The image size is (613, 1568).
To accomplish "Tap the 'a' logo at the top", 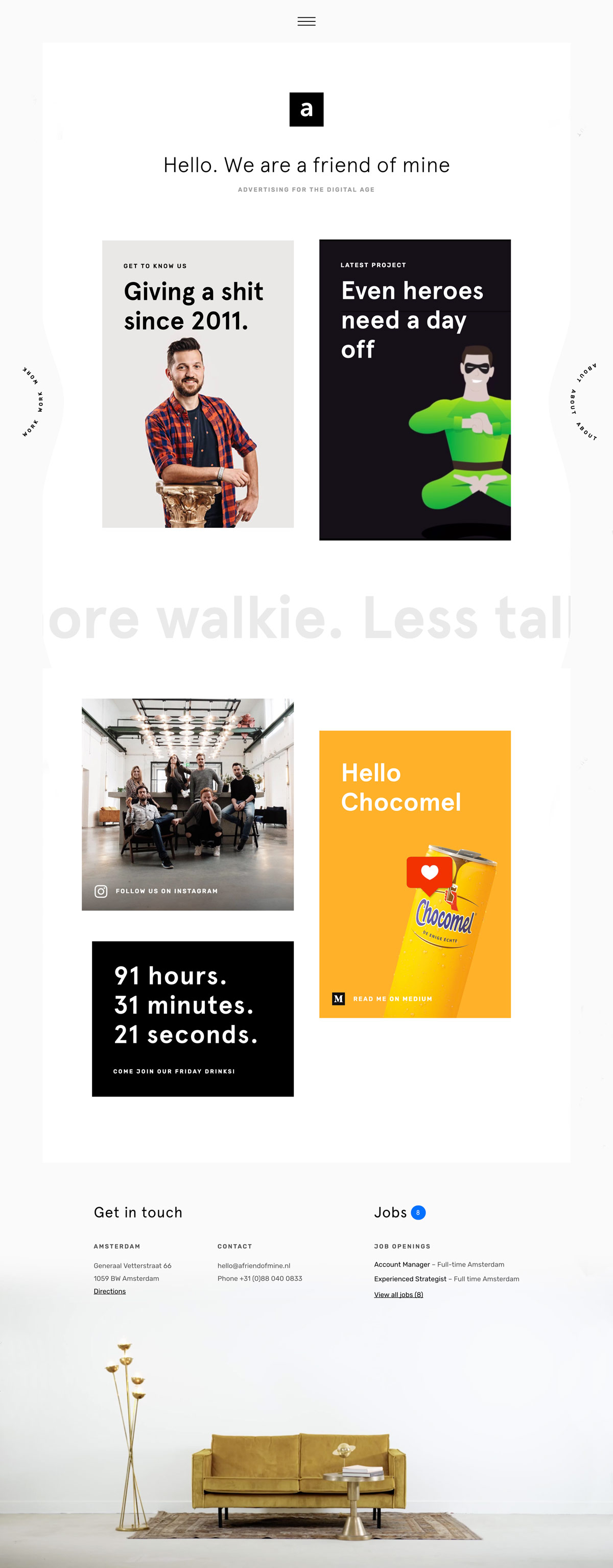I will (306, 109).
